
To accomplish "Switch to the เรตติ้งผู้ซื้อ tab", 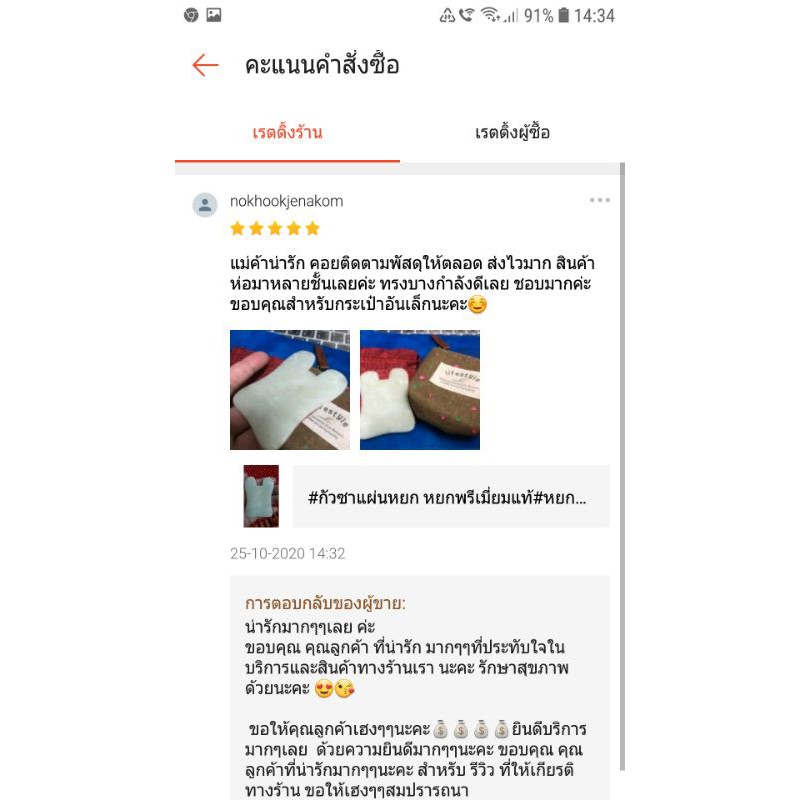I will click(512, 133).
